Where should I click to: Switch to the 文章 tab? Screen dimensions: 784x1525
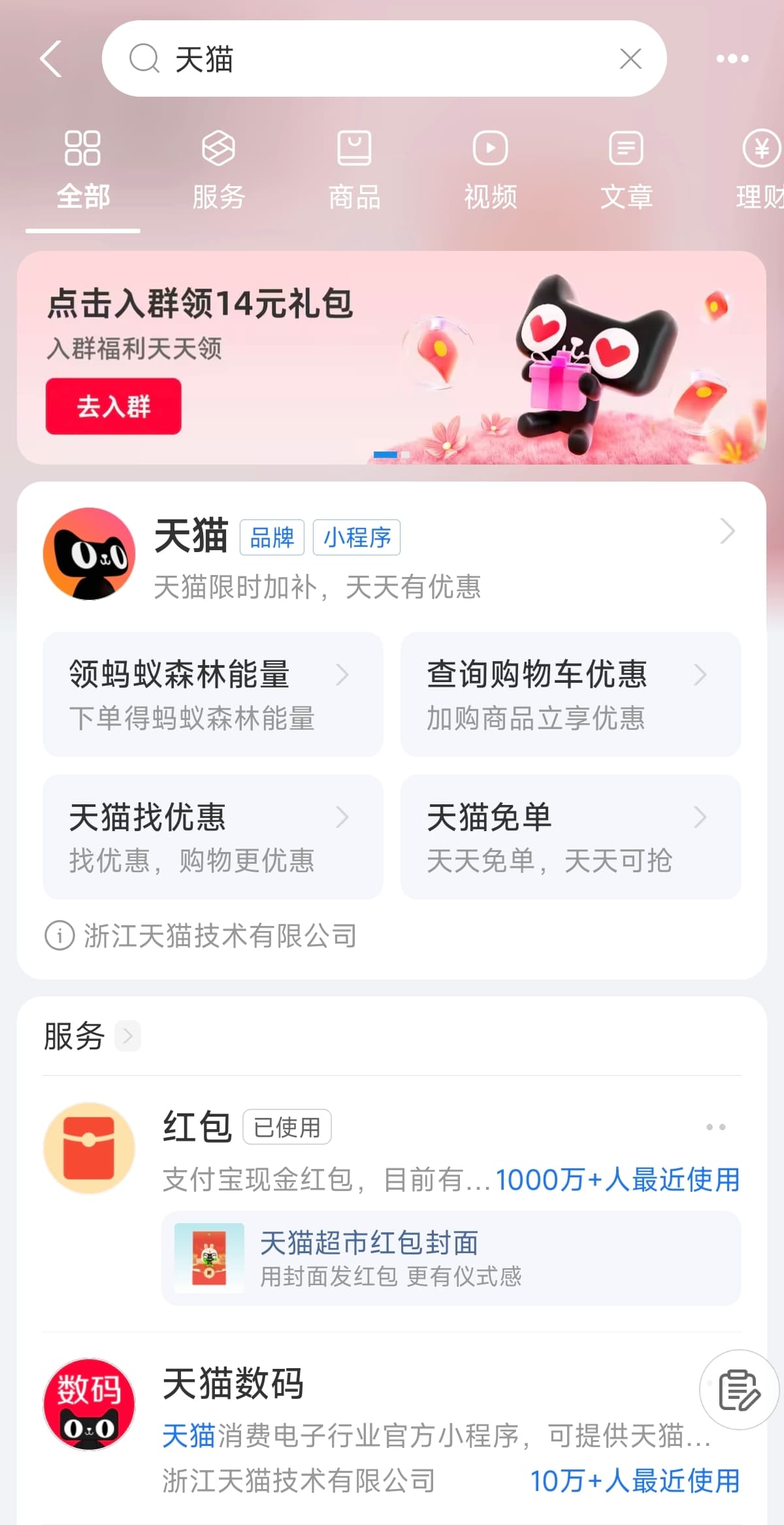click(626, 170)
